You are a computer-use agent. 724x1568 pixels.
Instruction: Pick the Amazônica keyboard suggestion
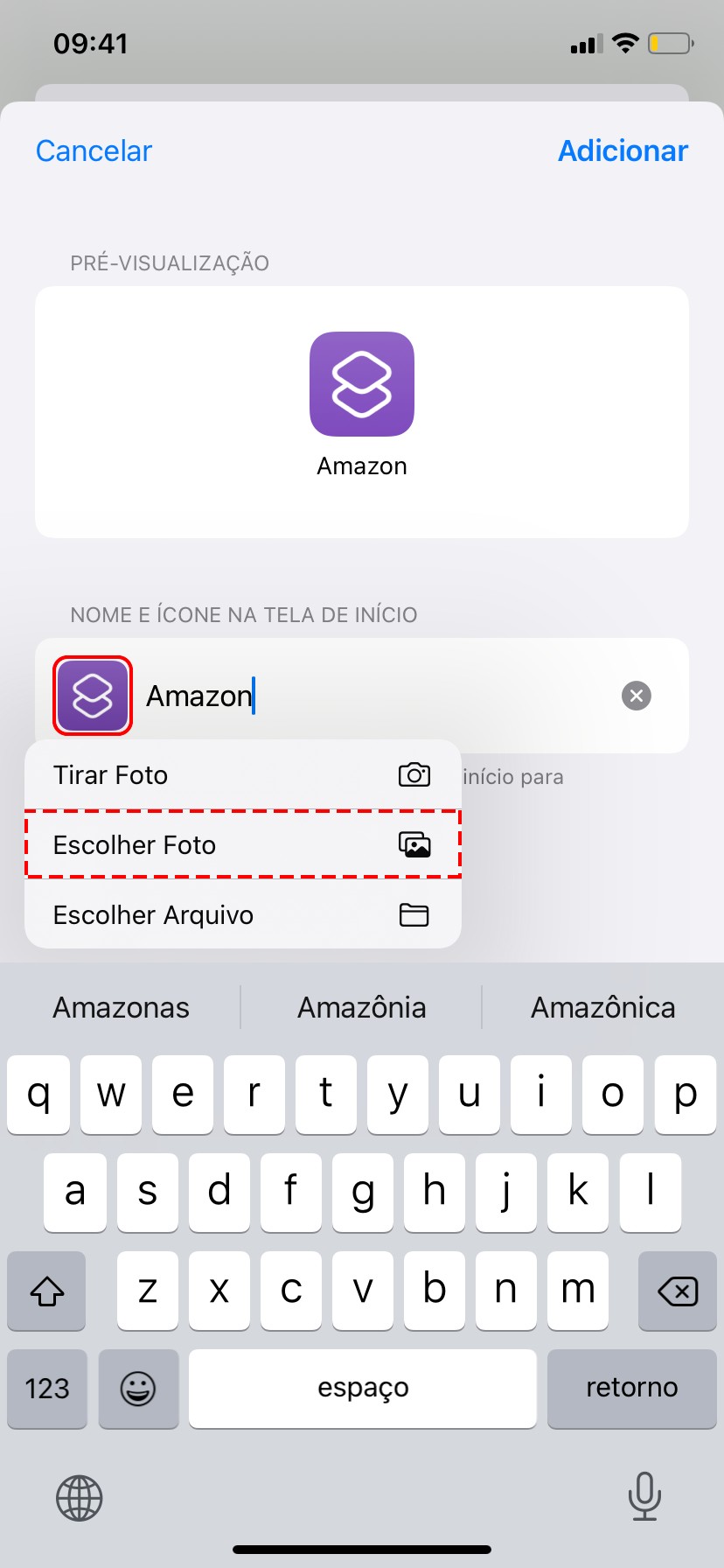coord(602,1007)
